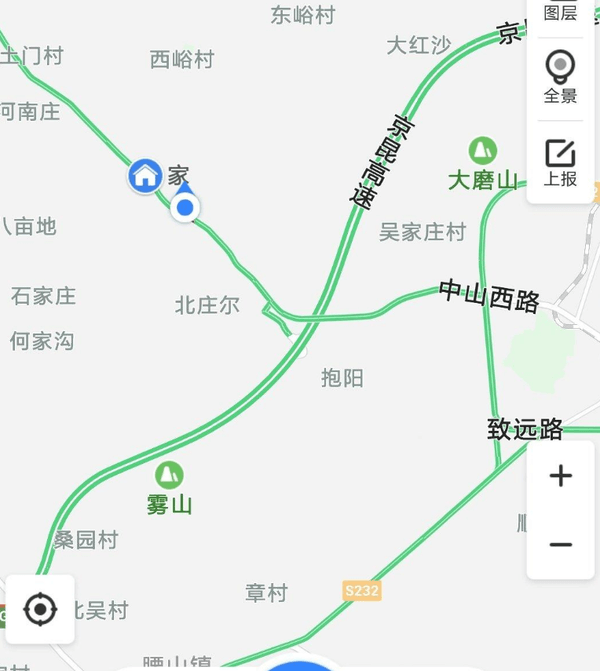Tap the 大磨山 scenic spot marker
The image size is (600, 671).
click(x=483, y=152)
